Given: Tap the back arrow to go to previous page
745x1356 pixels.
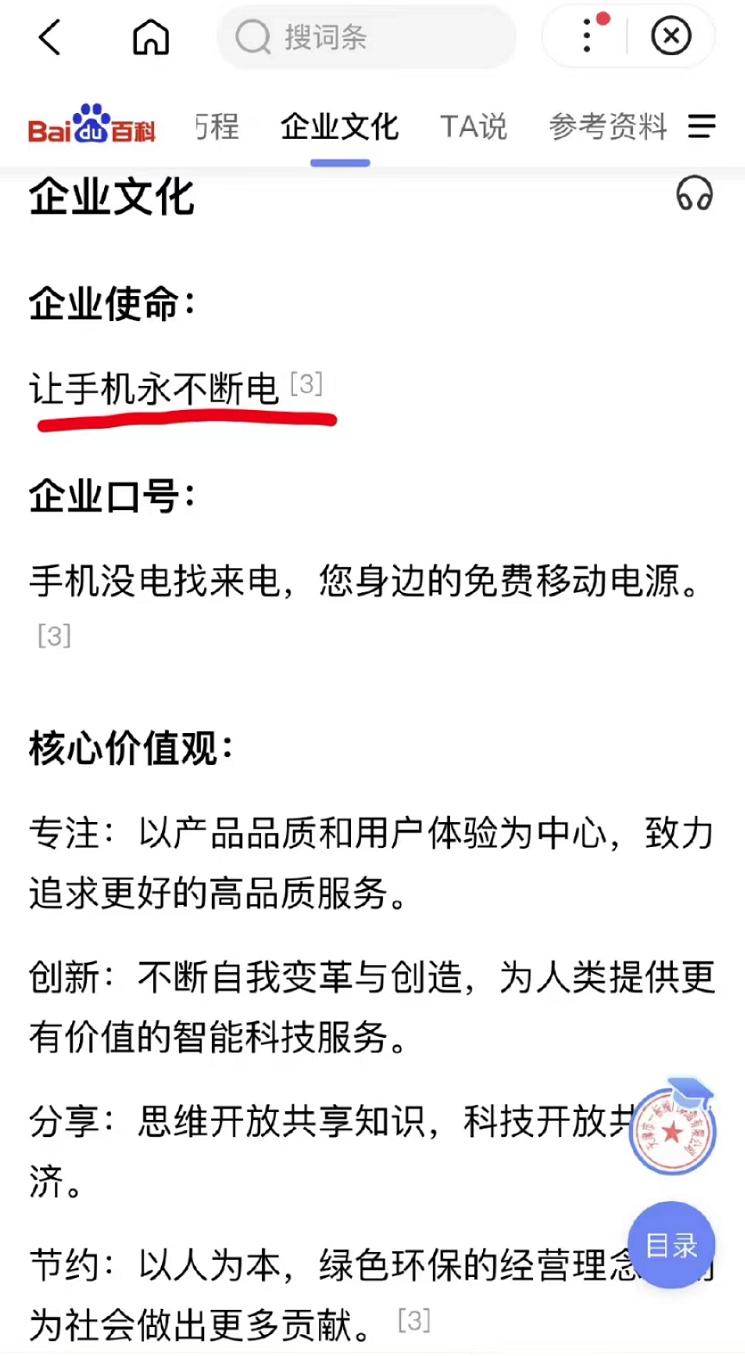Looking at the screenshot, I should point(48,38).
